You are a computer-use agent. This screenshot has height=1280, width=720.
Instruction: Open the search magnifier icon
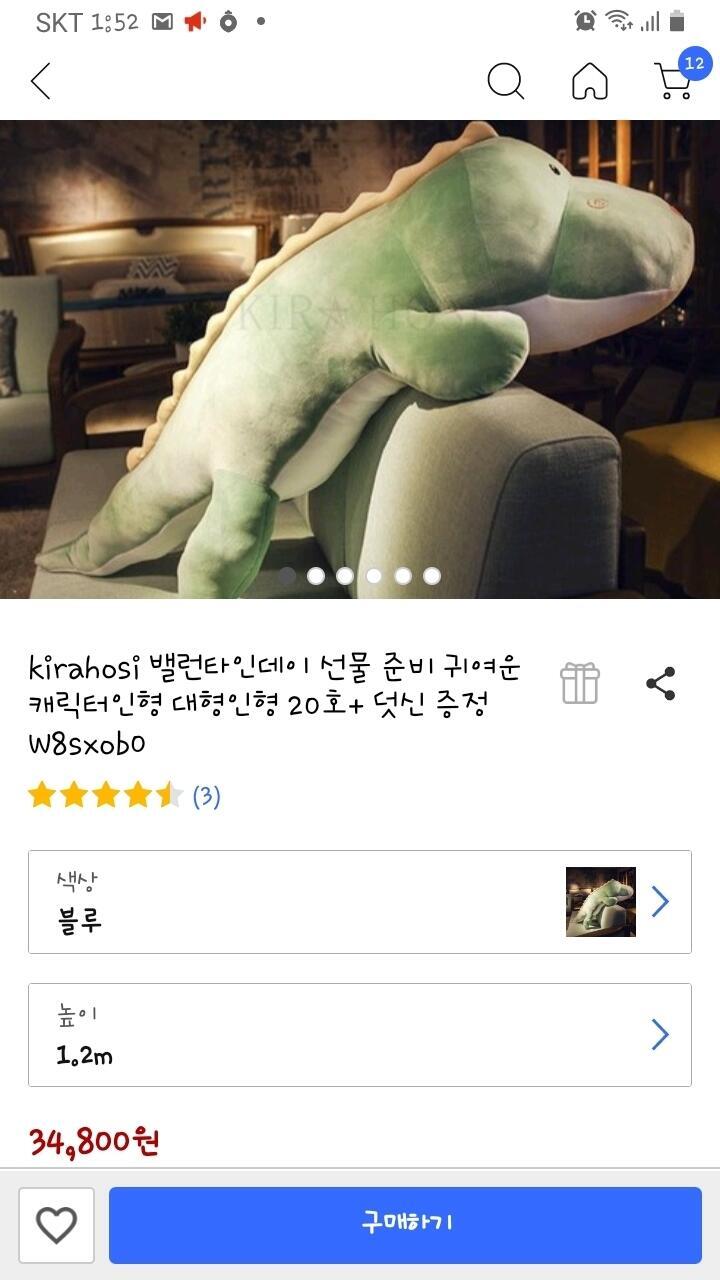point(506,81)
